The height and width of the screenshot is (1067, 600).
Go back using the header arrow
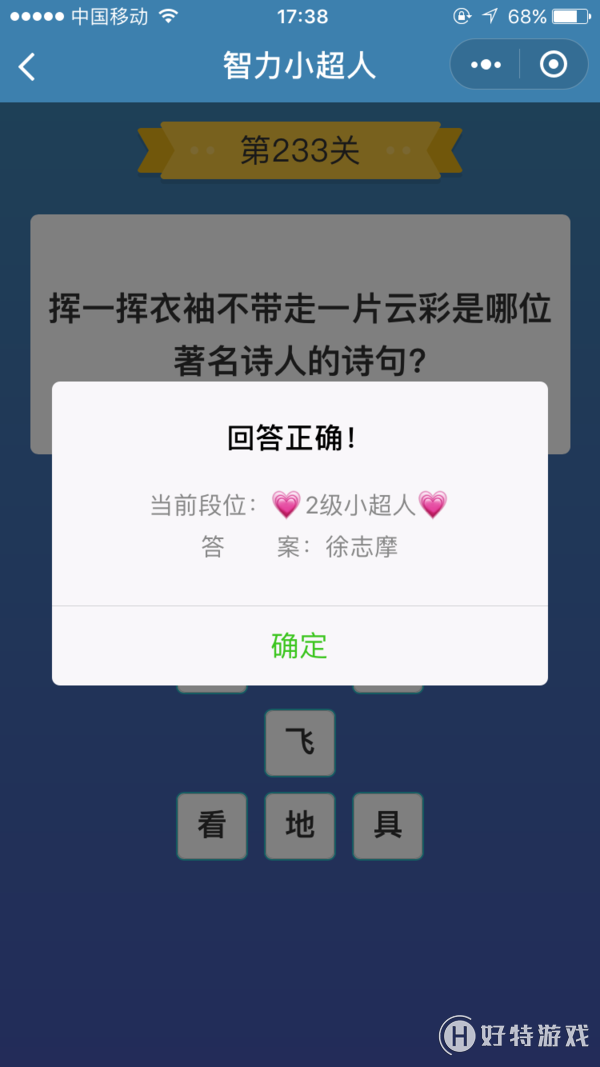pyautogui.click(x=28, y=67)
